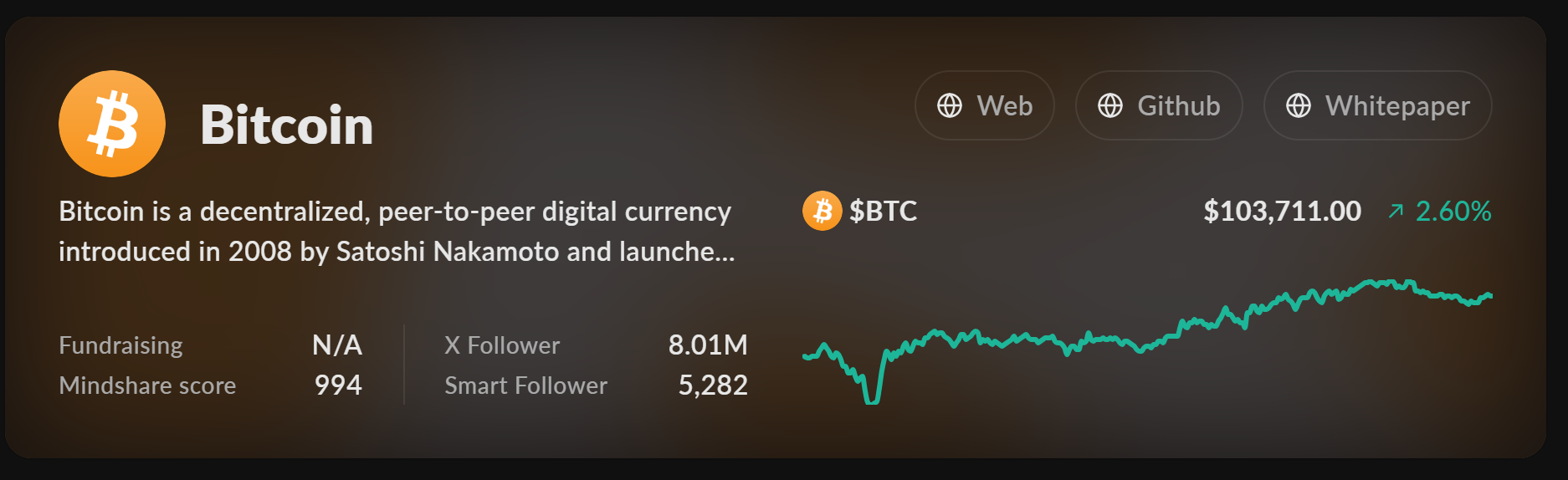Screen dimensions: 1568x480
Task: Open the Web link button
Action: click(984, 106)
